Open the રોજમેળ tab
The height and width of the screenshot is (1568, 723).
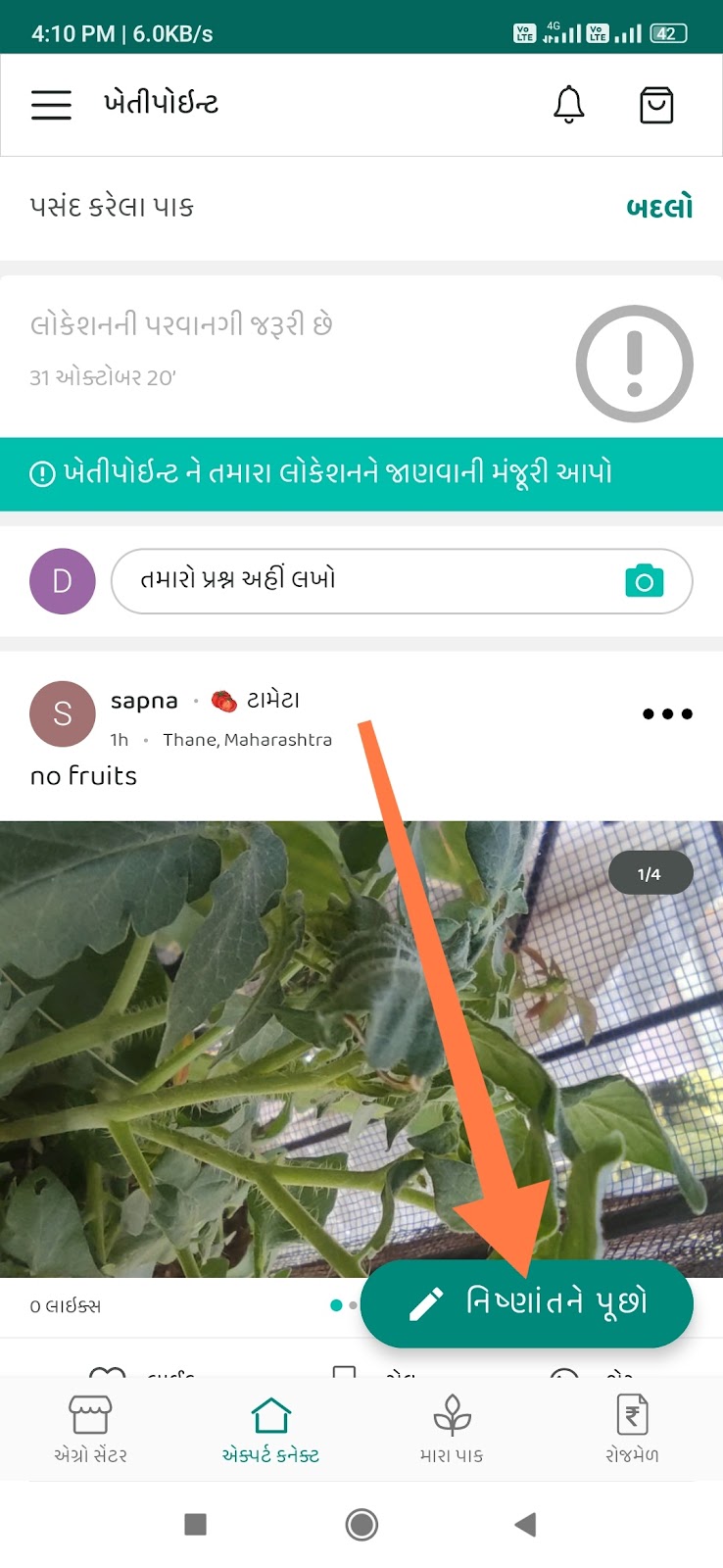coord(632,1430)
